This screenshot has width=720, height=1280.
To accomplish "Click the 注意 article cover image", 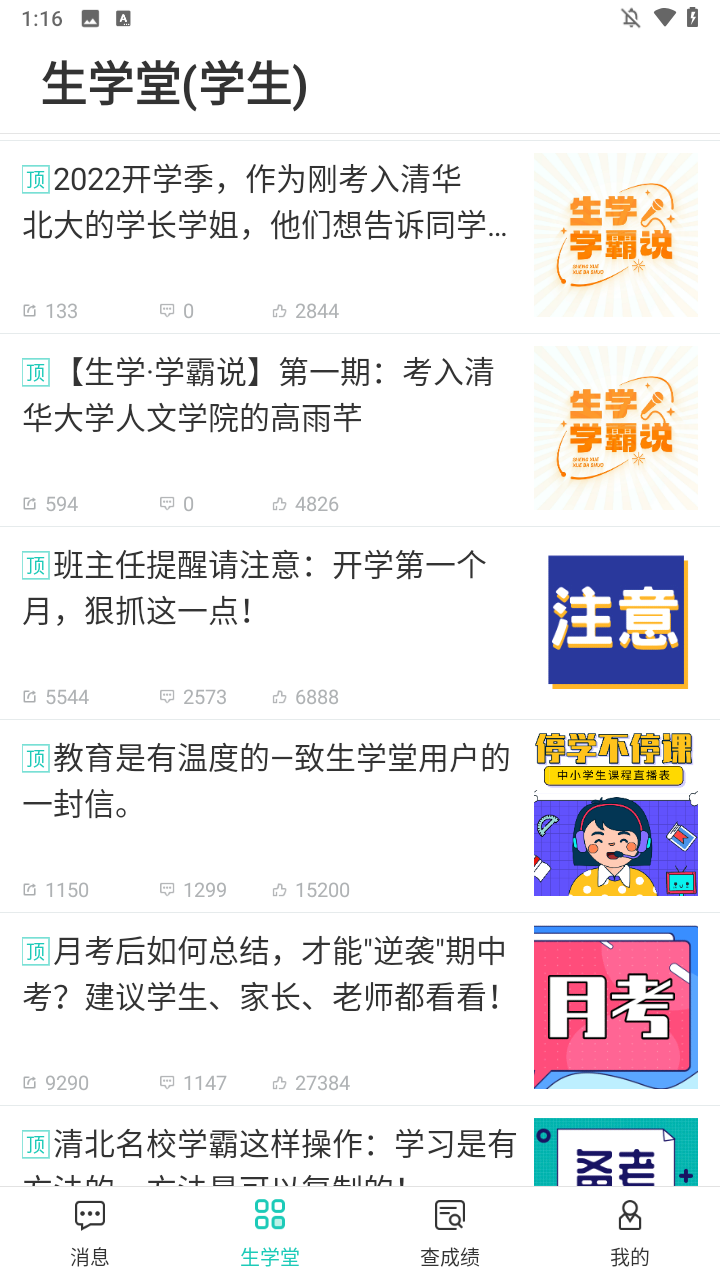I will point(616,620).
